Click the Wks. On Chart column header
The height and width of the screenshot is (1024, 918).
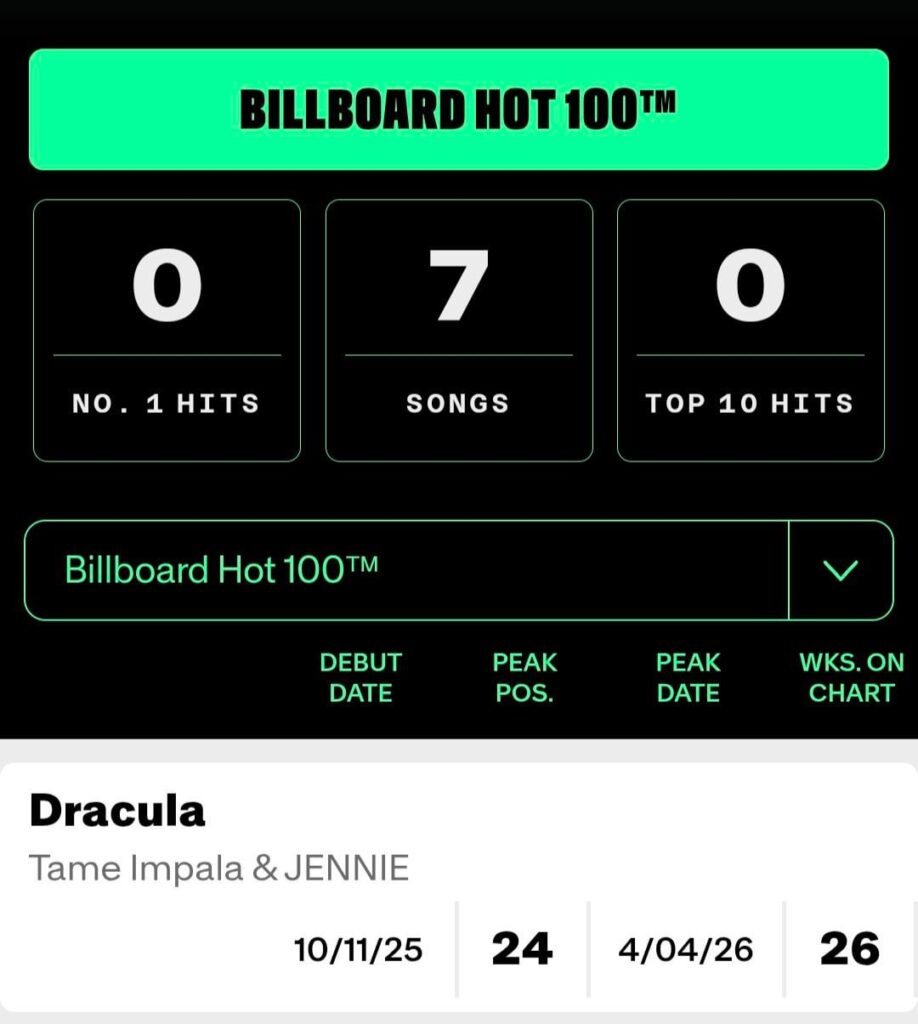(852, 677)
